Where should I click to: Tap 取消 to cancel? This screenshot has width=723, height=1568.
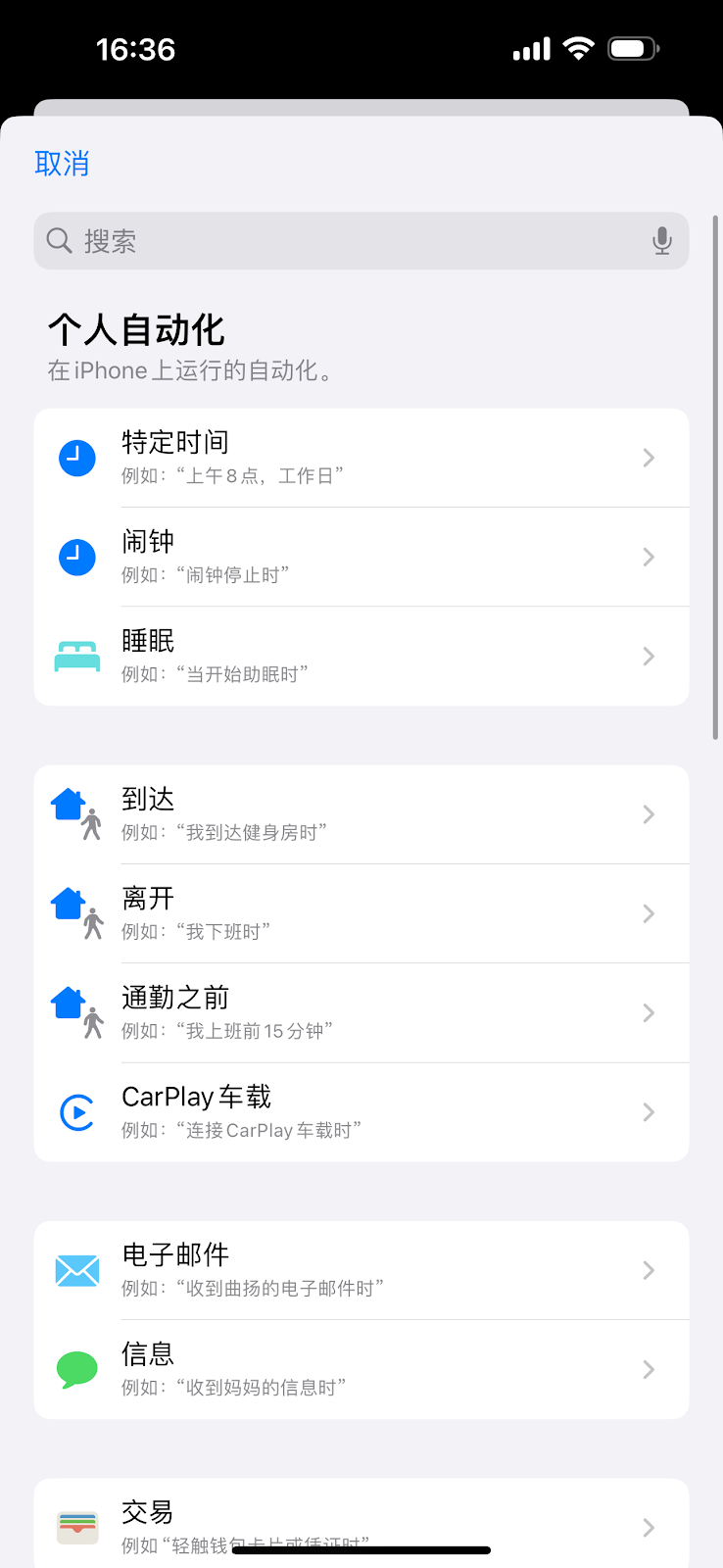pyautogui.click(x=62, y=164)
